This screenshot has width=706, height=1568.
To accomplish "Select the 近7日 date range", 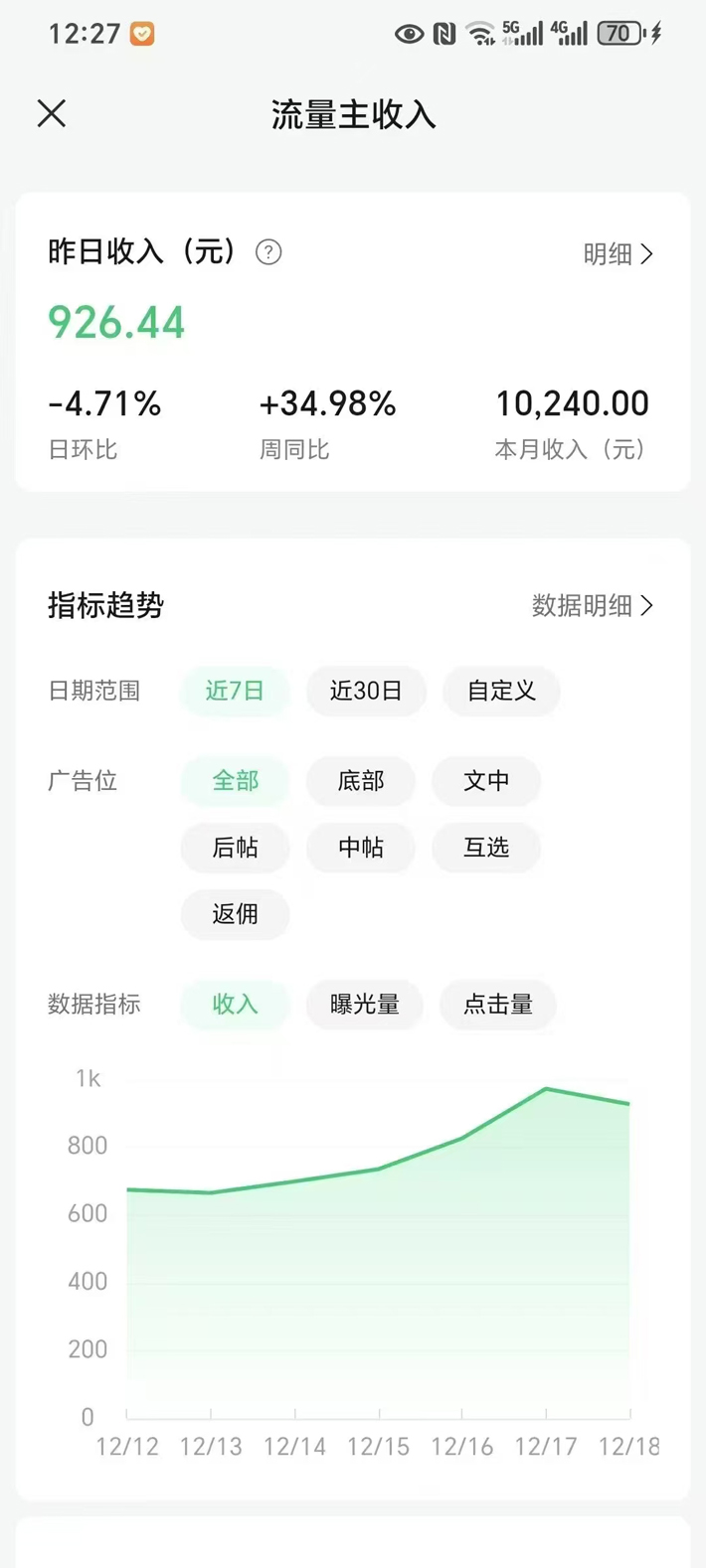I will click(x=235, y=691).
